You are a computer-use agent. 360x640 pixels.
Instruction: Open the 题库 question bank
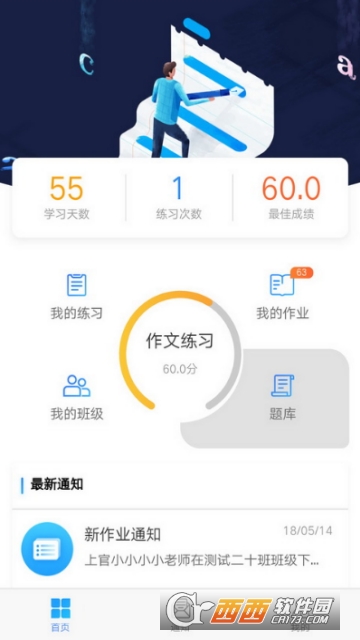click(x=282, y=398)
